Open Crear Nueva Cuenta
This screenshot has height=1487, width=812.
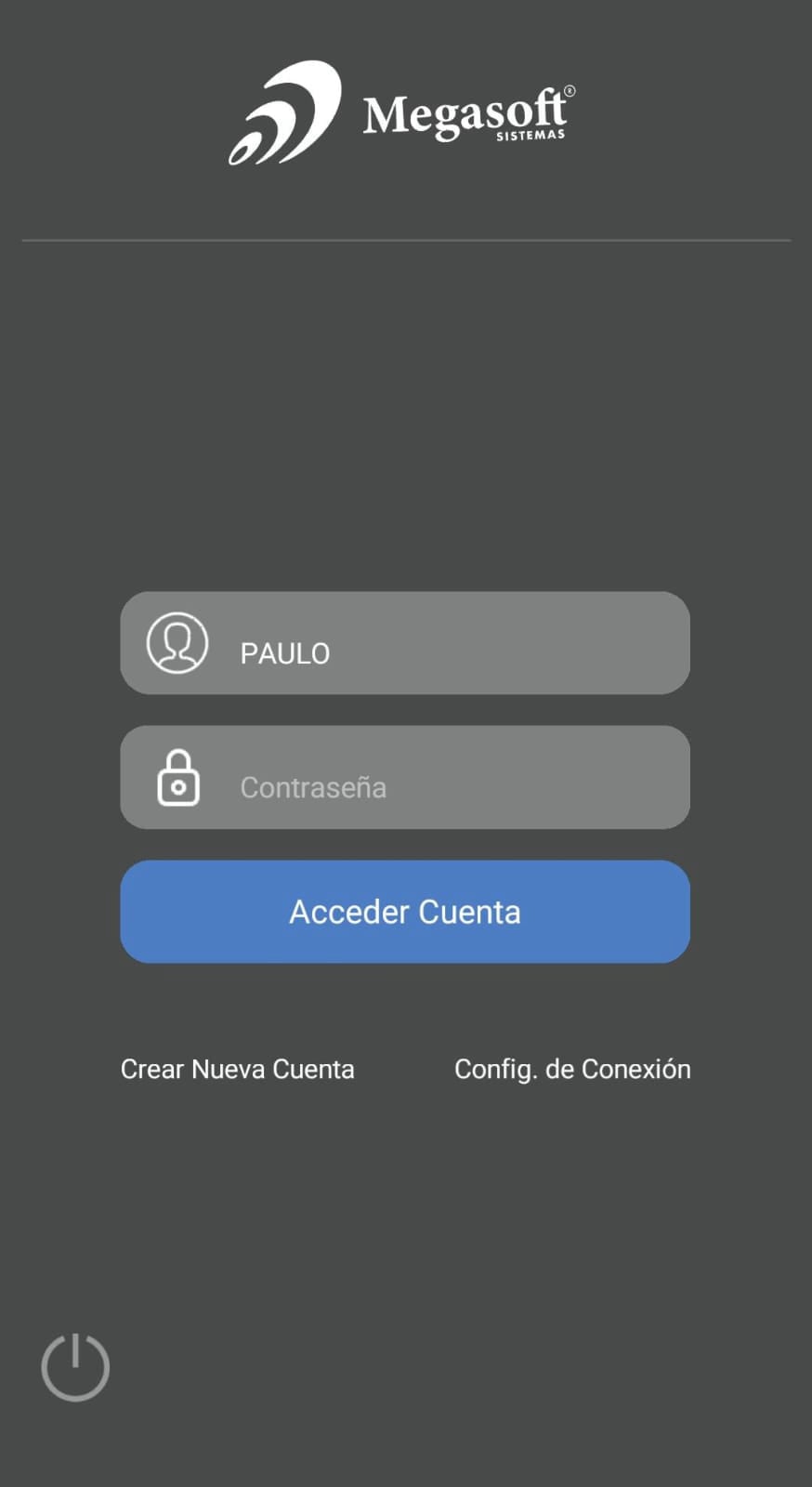coord(238,1069)
